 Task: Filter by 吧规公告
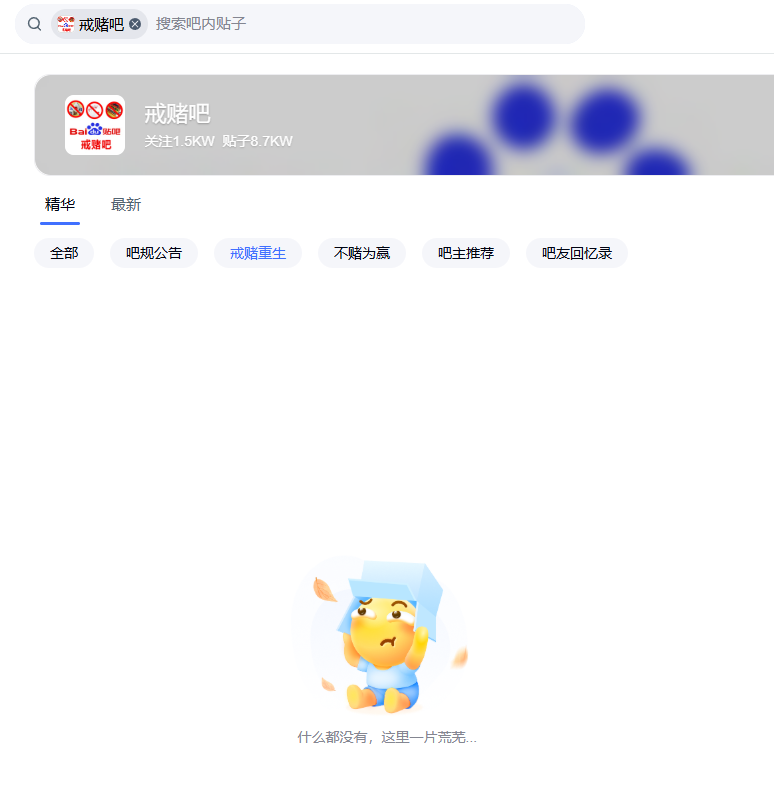pos(154,253)
